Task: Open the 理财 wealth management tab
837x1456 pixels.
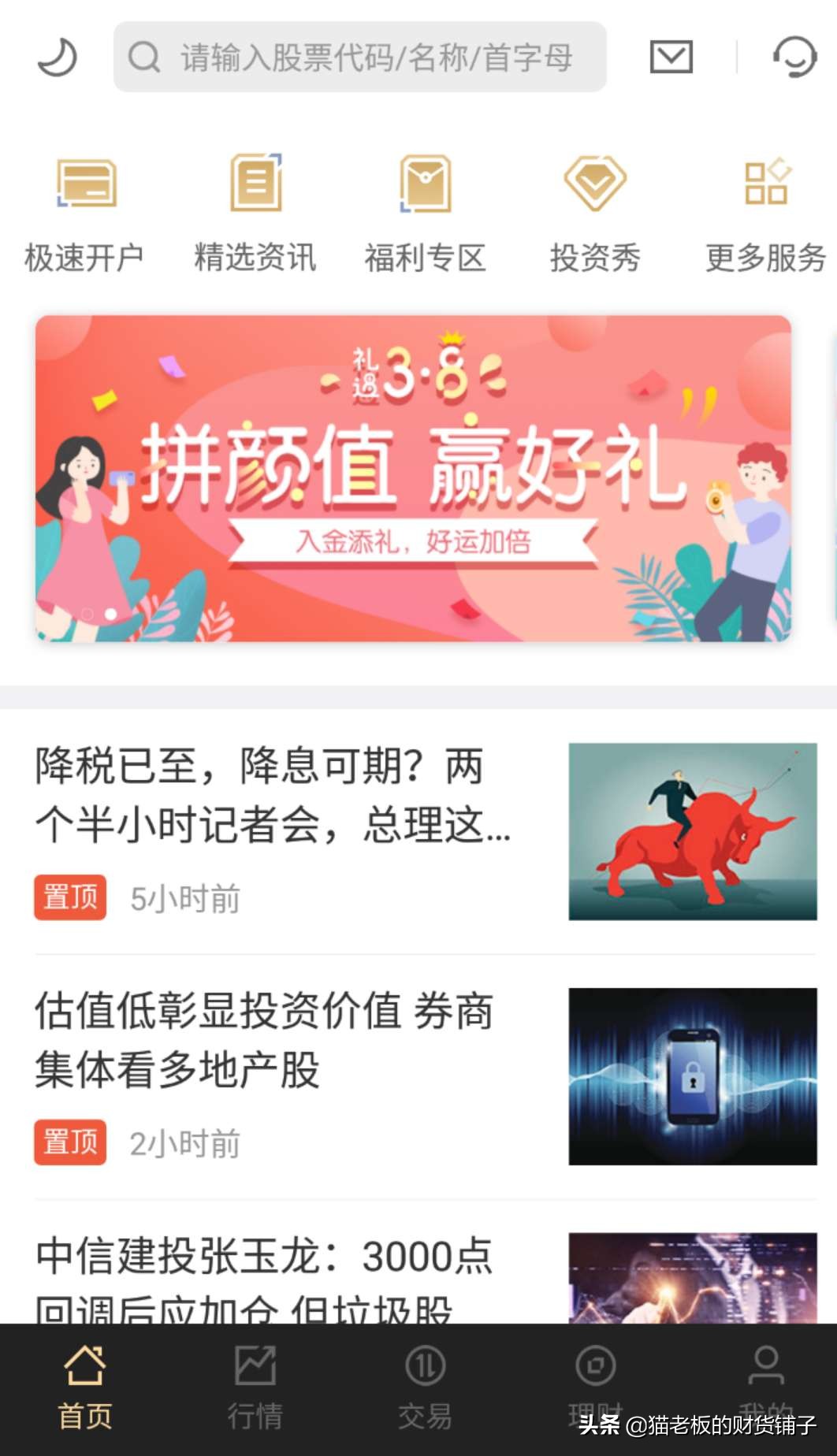Action: click(x=593, y=1387)
